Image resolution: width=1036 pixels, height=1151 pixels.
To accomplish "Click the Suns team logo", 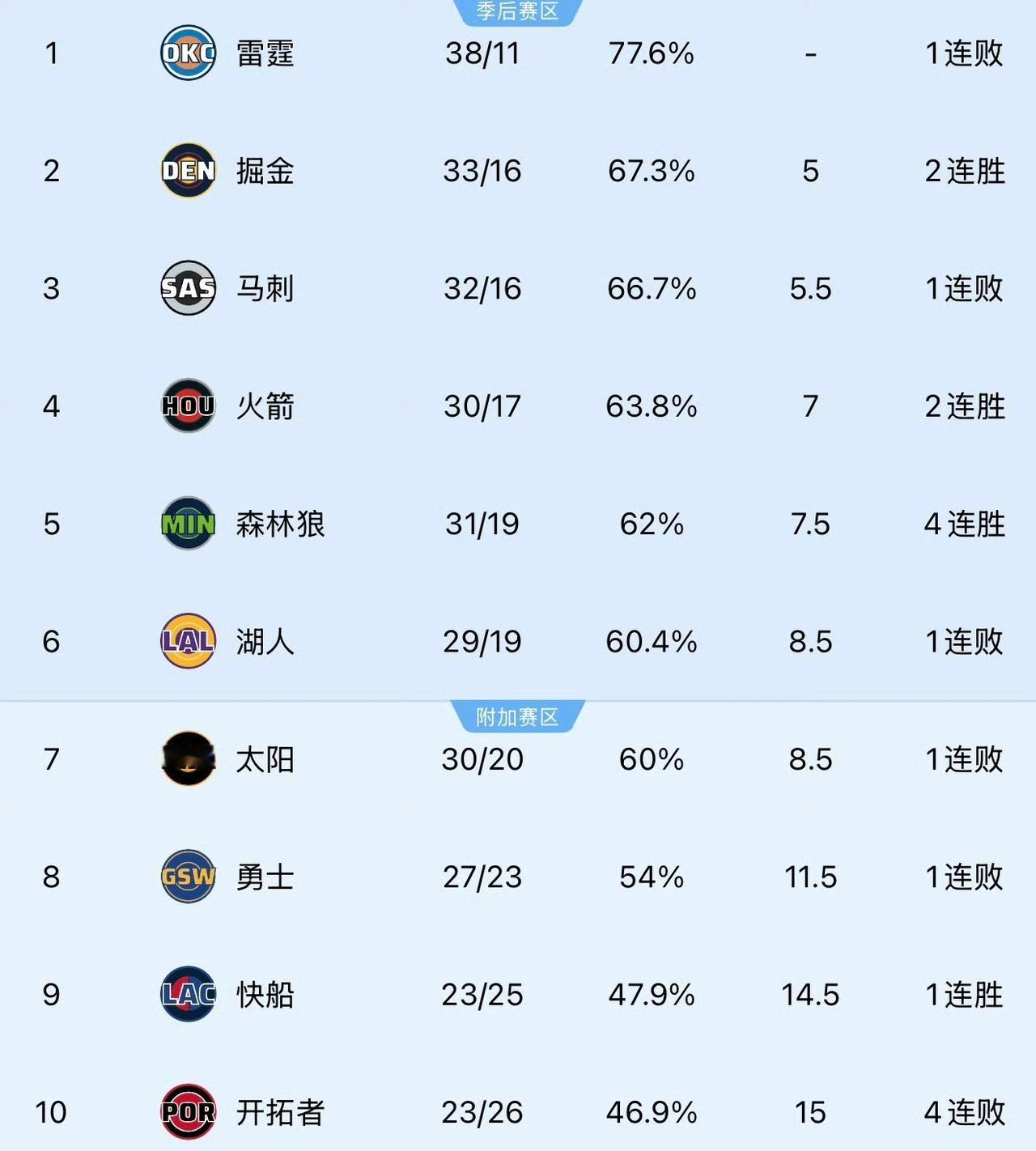I will click(x=188, y=759).
